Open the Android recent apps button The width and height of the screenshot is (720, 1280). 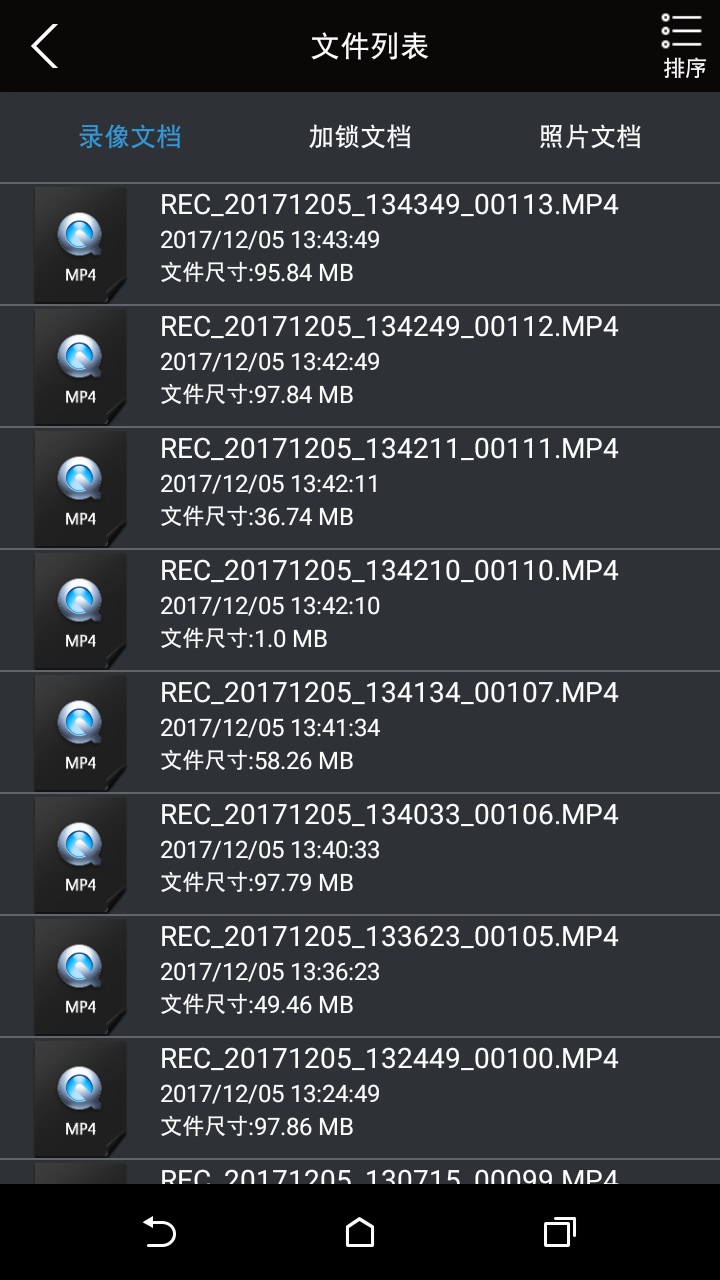click(559, 1233)
